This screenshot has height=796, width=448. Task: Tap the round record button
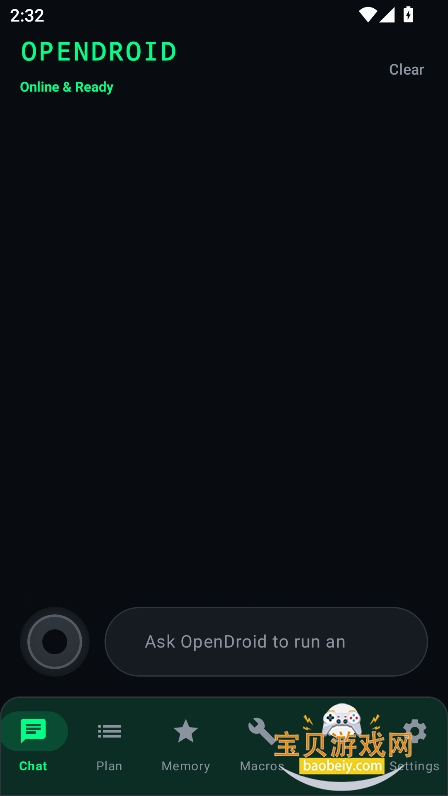55,642
